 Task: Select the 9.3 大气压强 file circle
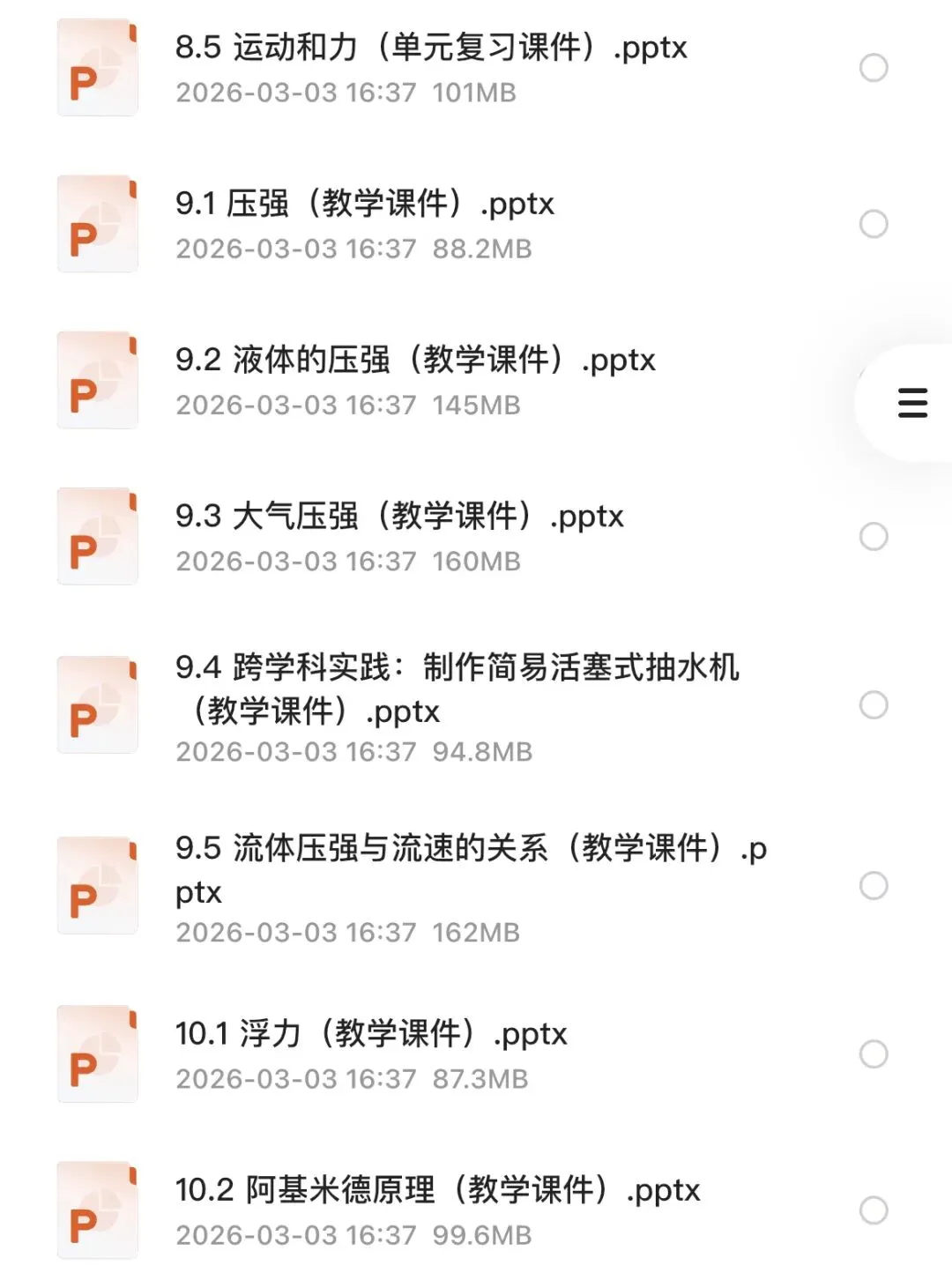click(874, 536)
